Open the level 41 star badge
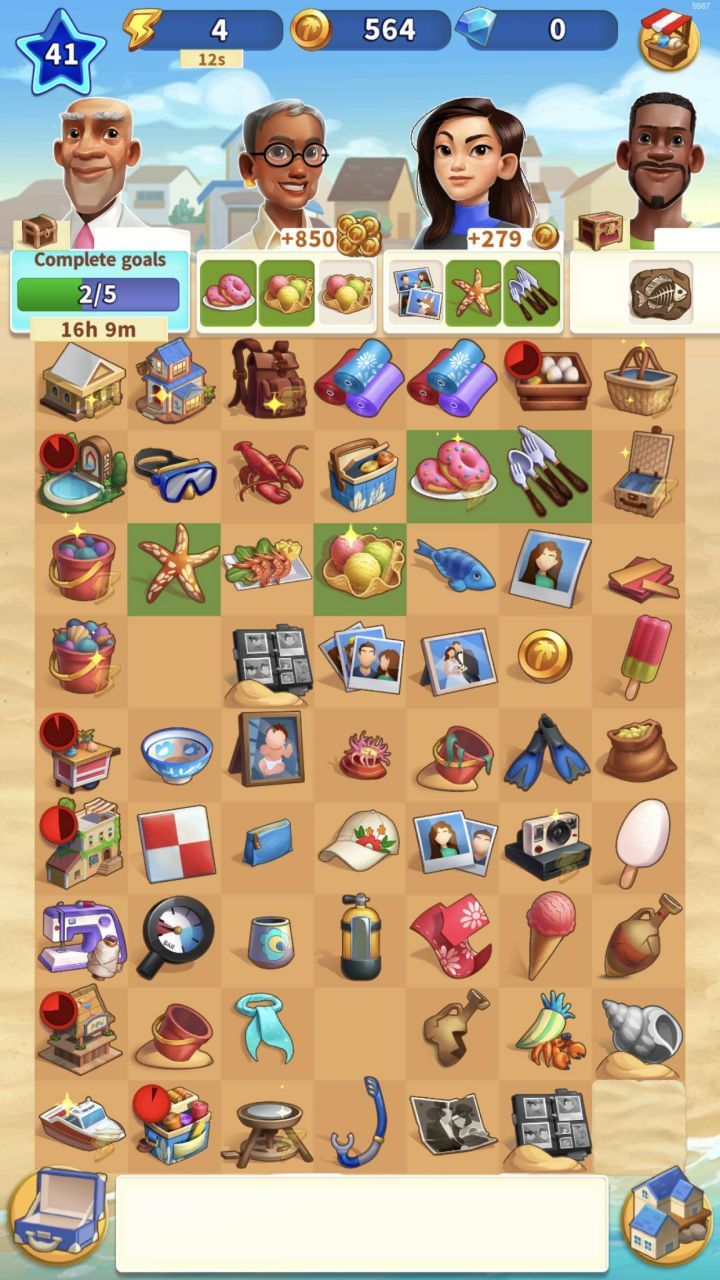Image resolution: width=720 pixels, height=1280 pixels. tap(60, 52)
